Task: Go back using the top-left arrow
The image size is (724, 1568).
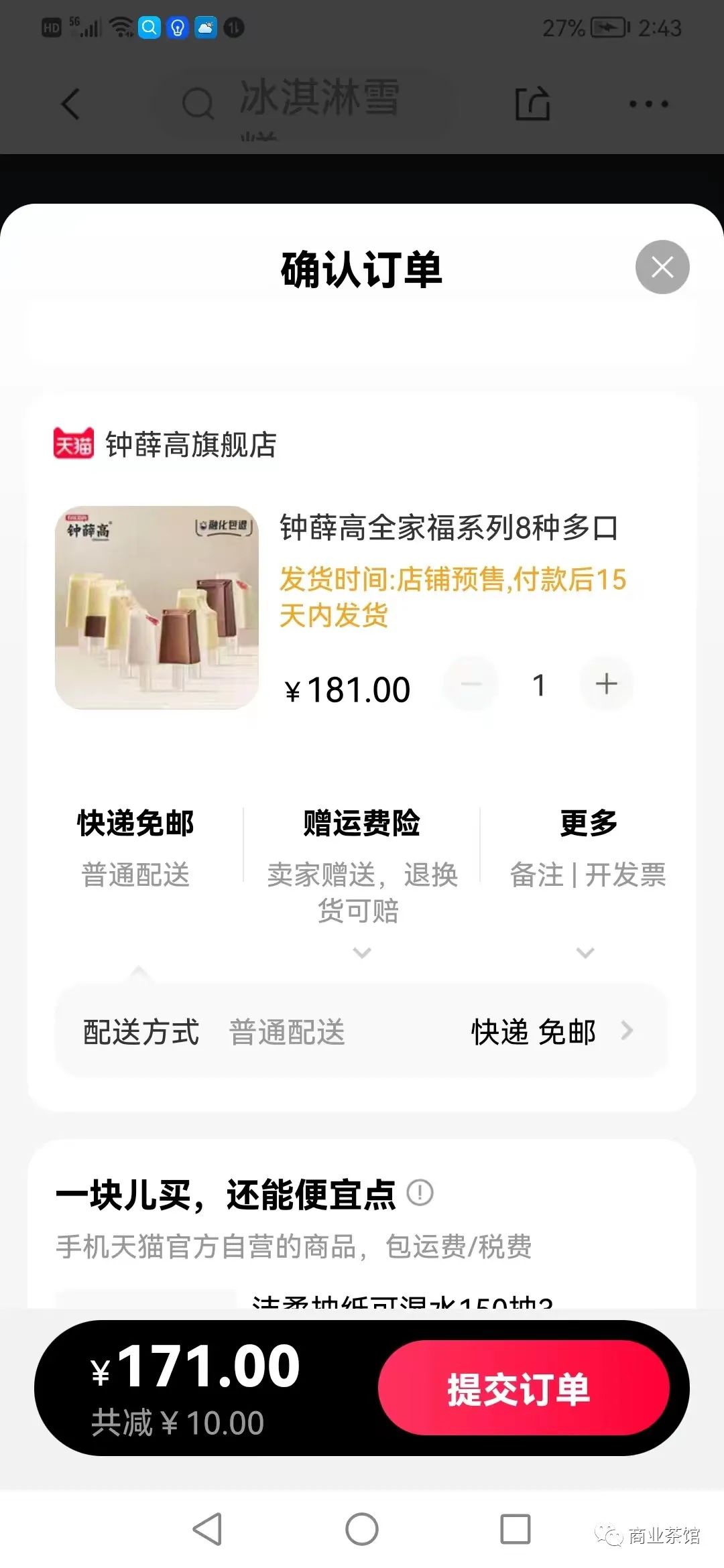Action: [71, 104]
